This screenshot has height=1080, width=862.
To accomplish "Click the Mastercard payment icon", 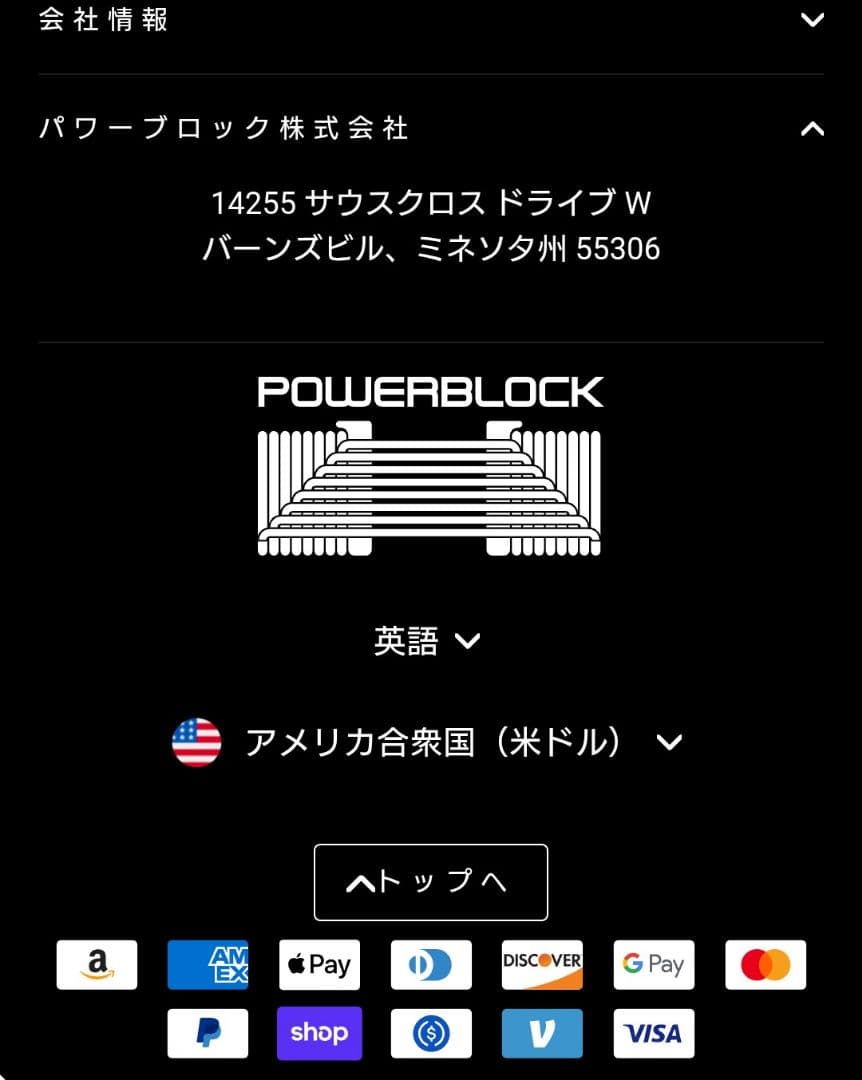I will point(765,964).
